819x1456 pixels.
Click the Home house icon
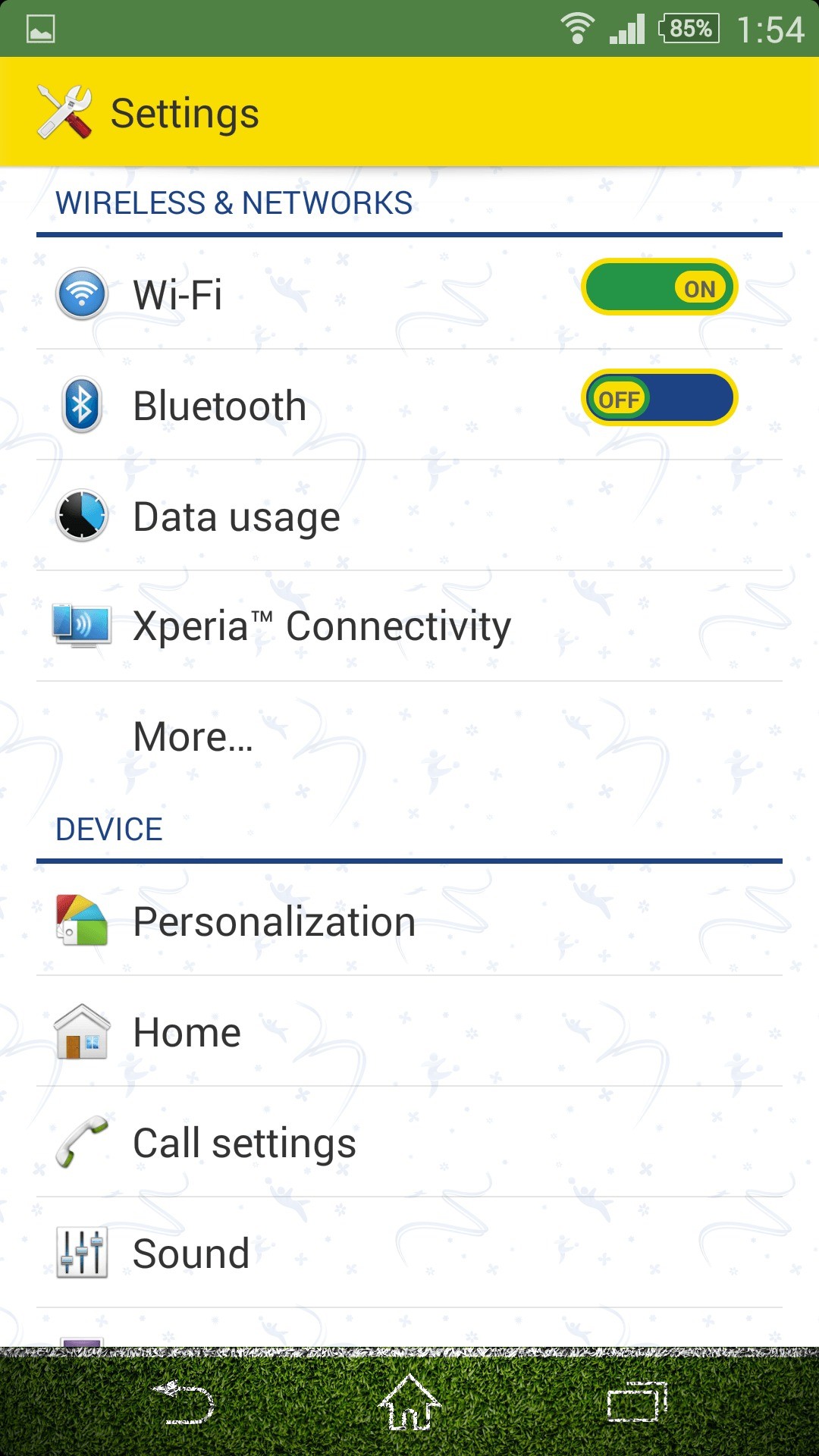click(81, 1031)
